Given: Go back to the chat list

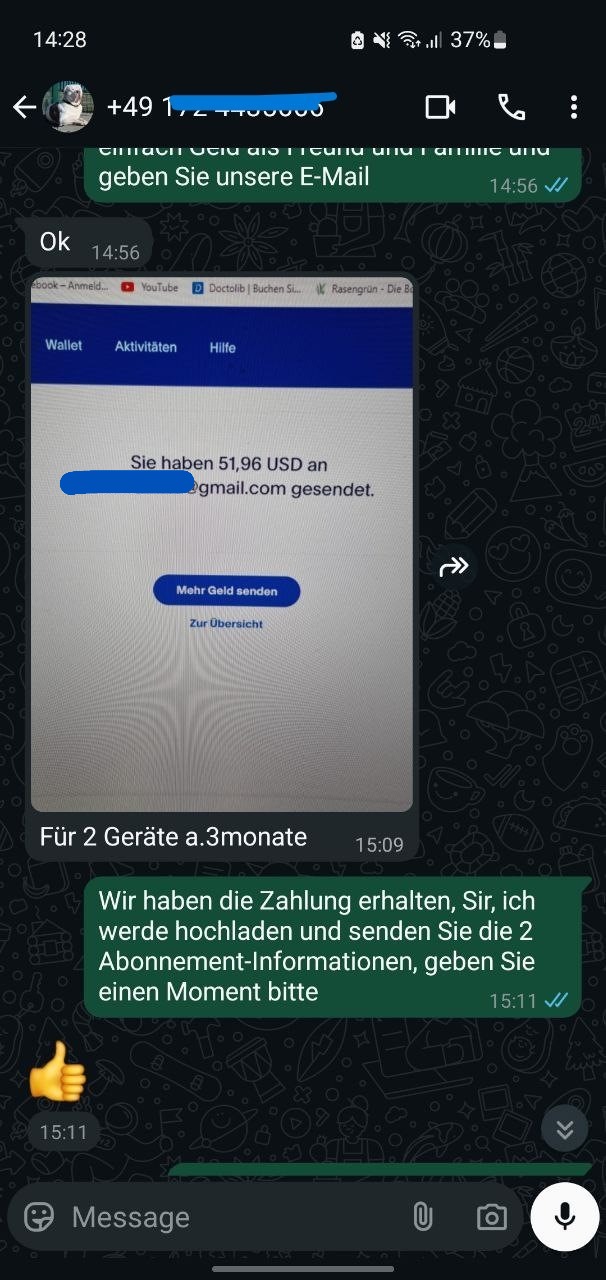Looking at the screenshot, I should coord(23,107).
